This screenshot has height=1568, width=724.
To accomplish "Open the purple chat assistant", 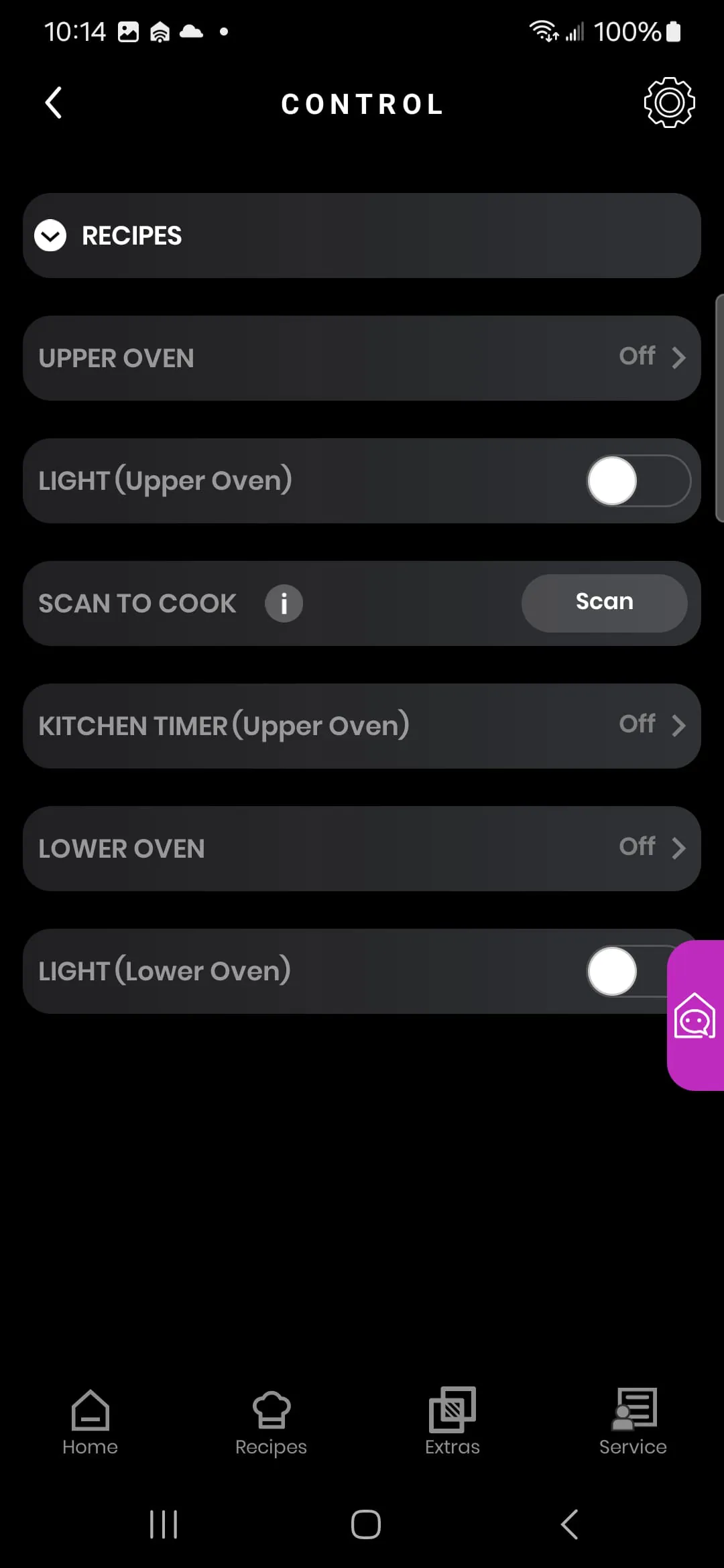I will click(x=696, y=1015).
